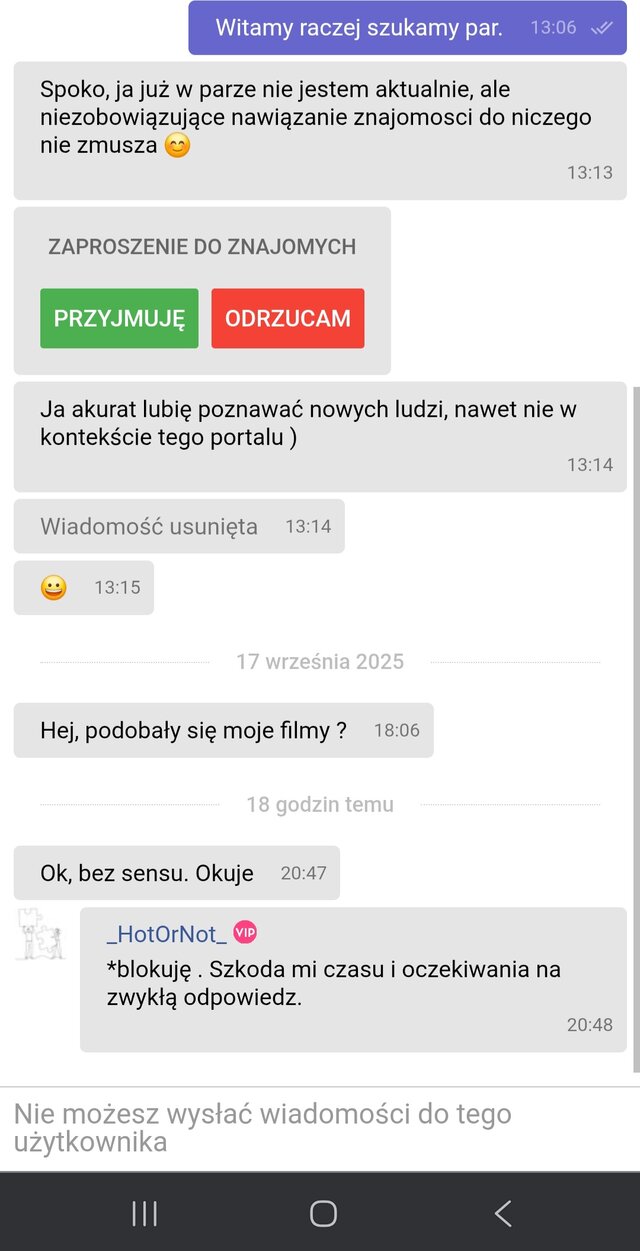Image resolution: width=640 pixels, height=1251 pixels.
Task: Return to the home screen
Action: coord(323,1214)
